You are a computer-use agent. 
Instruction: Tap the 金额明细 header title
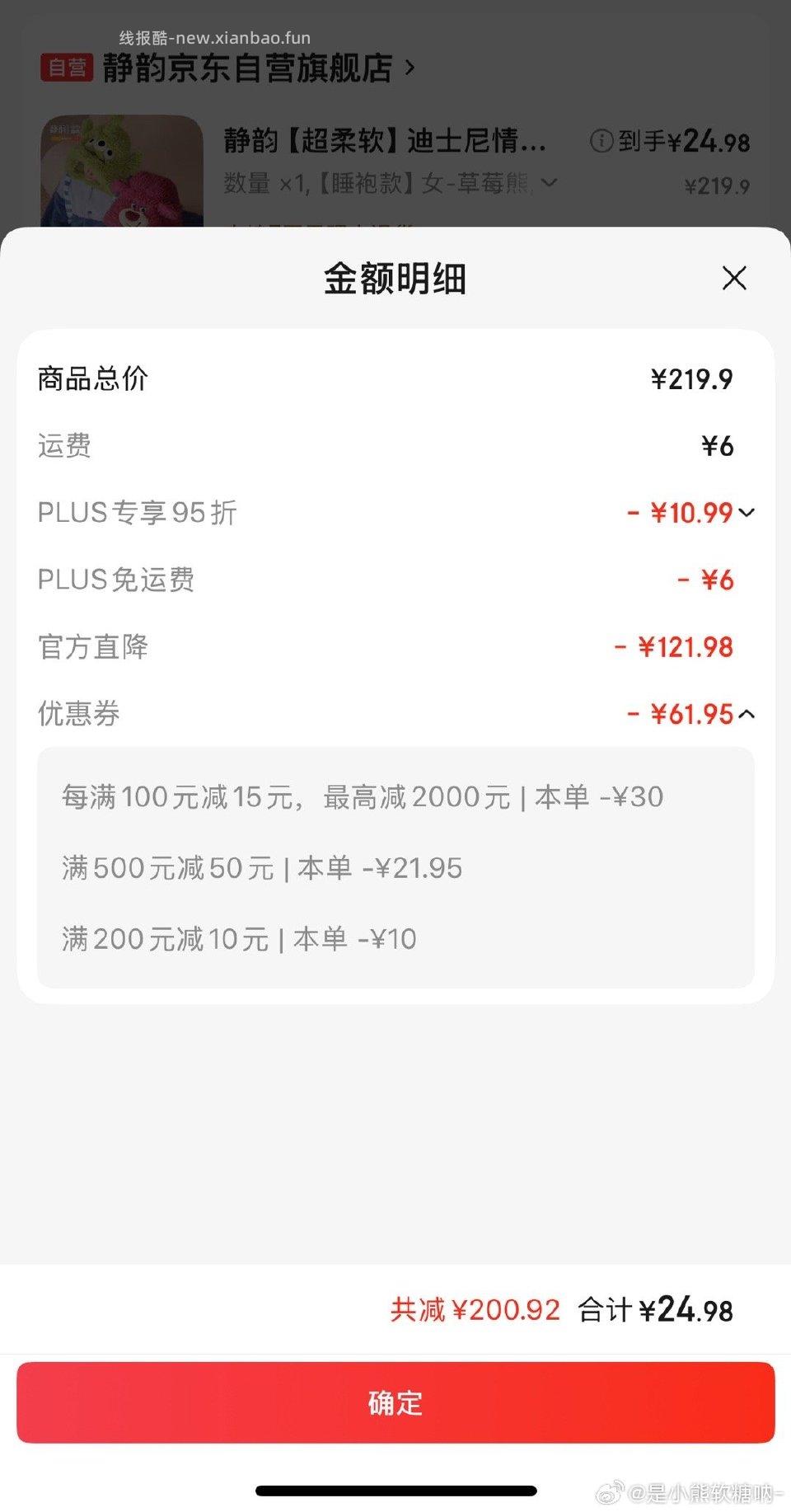(395, 279)
